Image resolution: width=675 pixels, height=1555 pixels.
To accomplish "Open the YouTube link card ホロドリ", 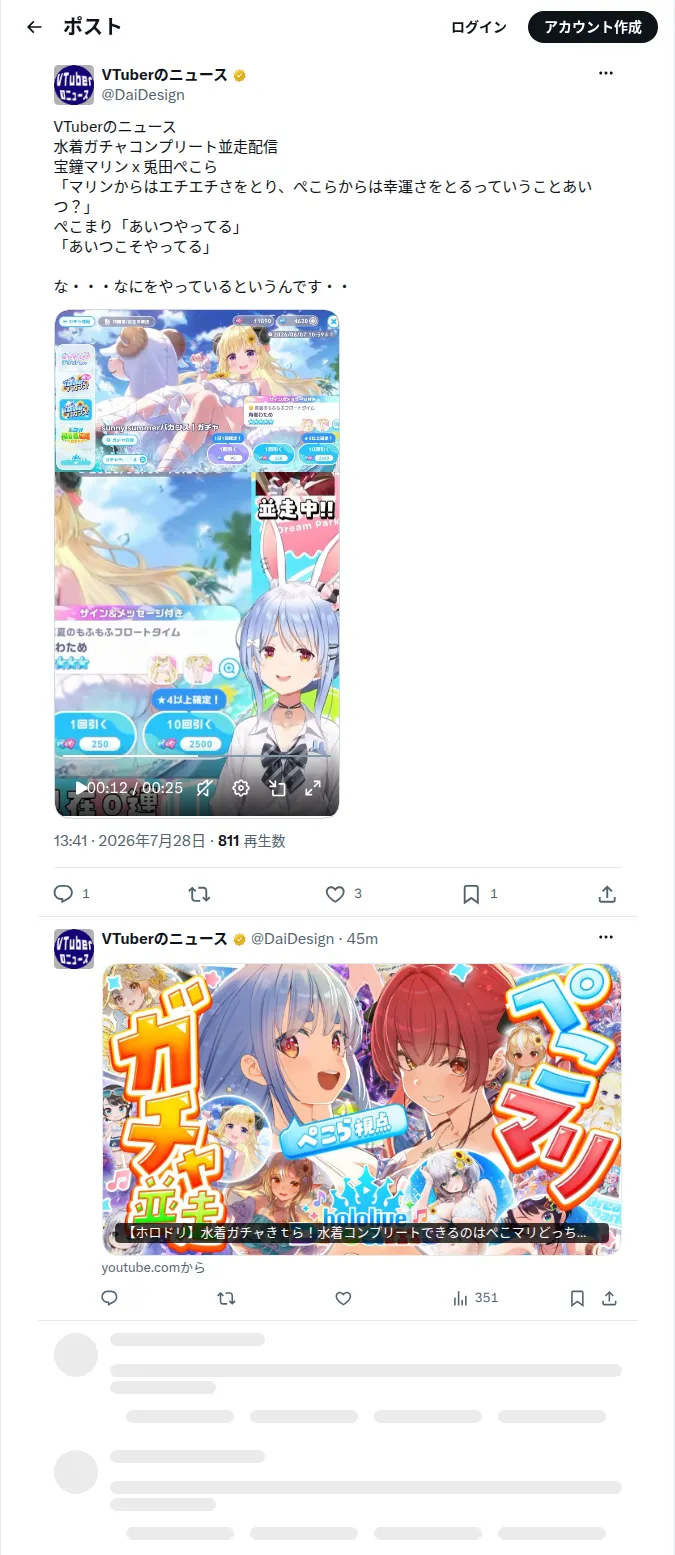I will 362,1109.
